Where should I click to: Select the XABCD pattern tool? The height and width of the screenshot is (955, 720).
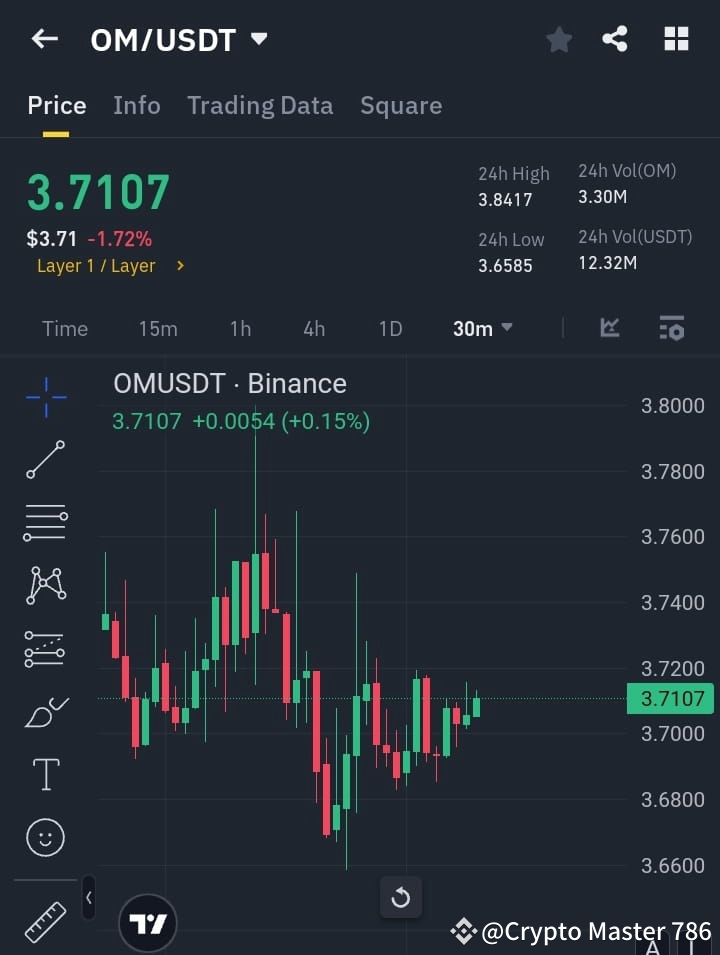tap(44, 585)
